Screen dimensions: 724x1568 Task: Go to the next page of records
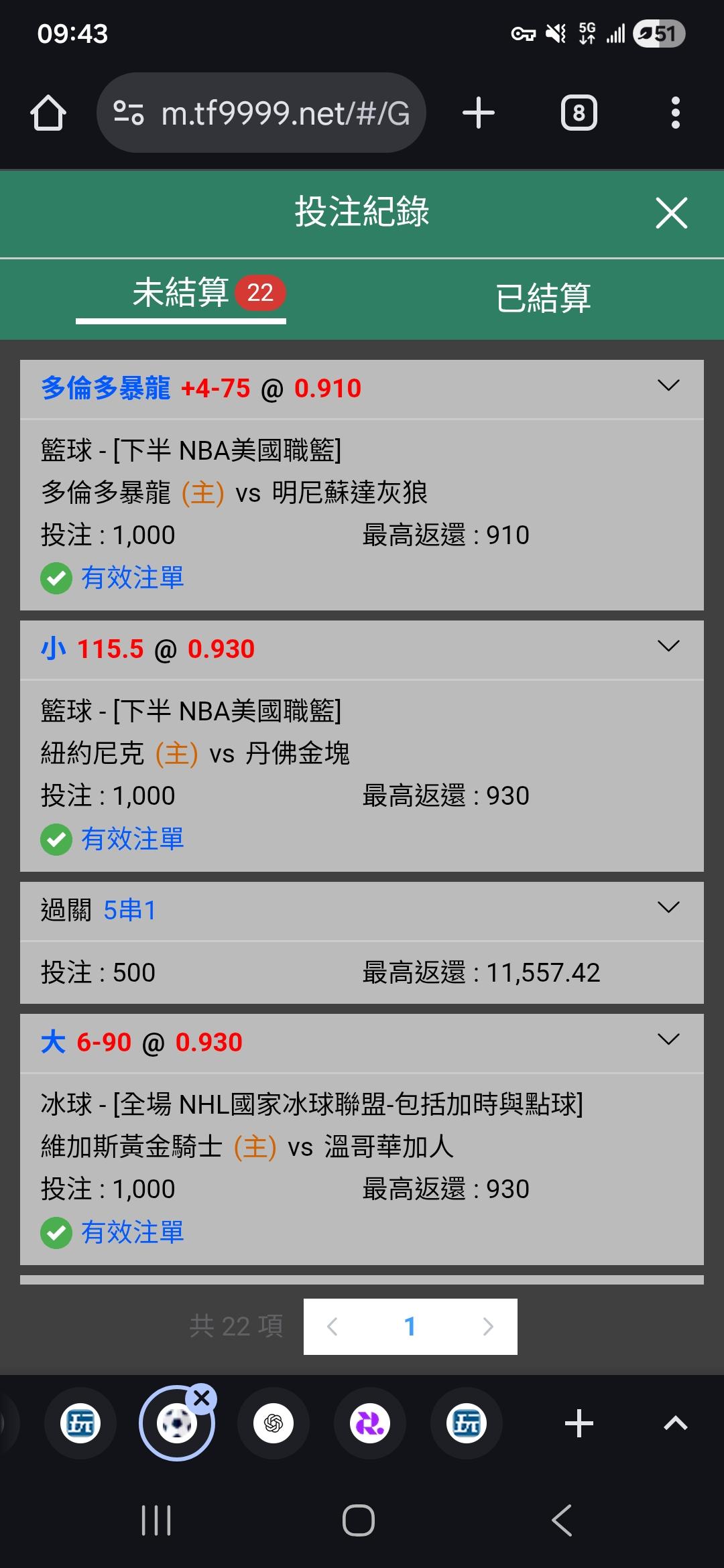pyautogui.click(x=488, y=1326)
